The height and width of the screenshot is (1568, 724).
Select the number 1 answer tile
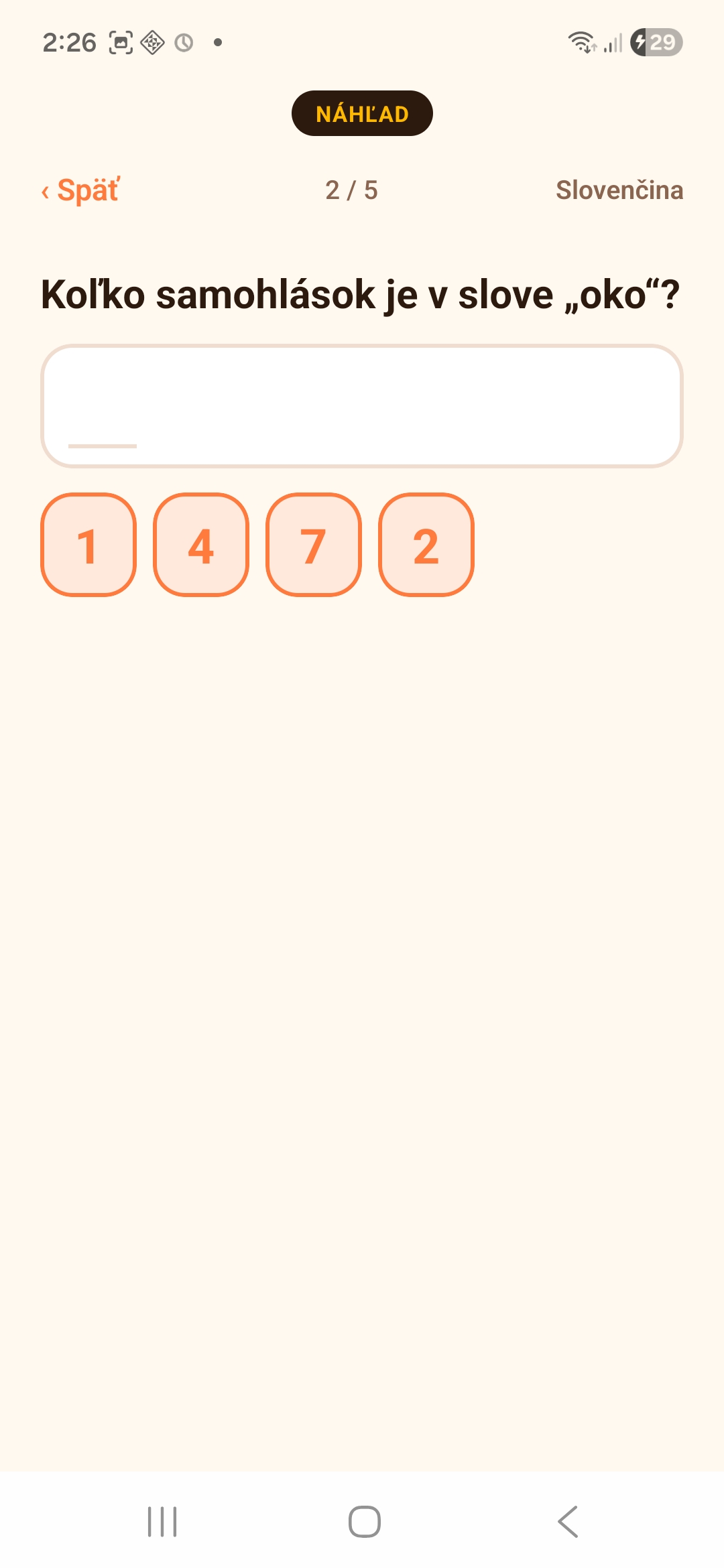coord(88,545)
